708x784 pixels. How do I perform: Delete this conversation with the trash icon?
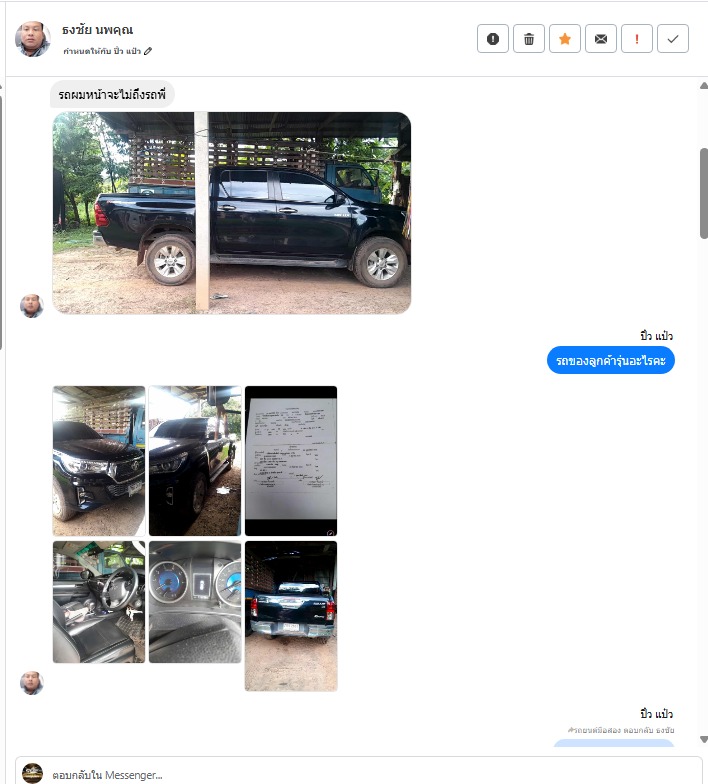pos(529,39)
